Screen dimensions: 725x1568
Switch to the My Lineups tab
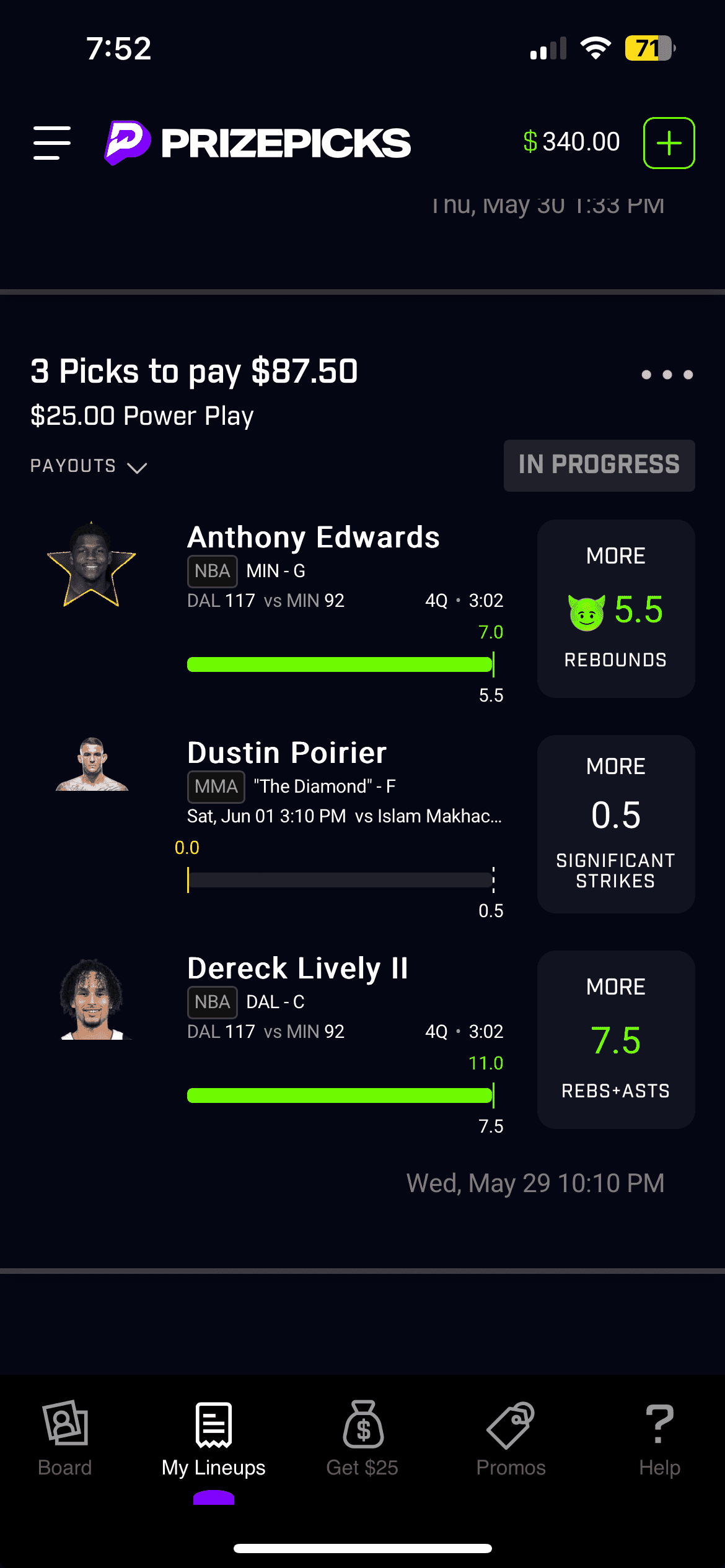click(213, 1437)
